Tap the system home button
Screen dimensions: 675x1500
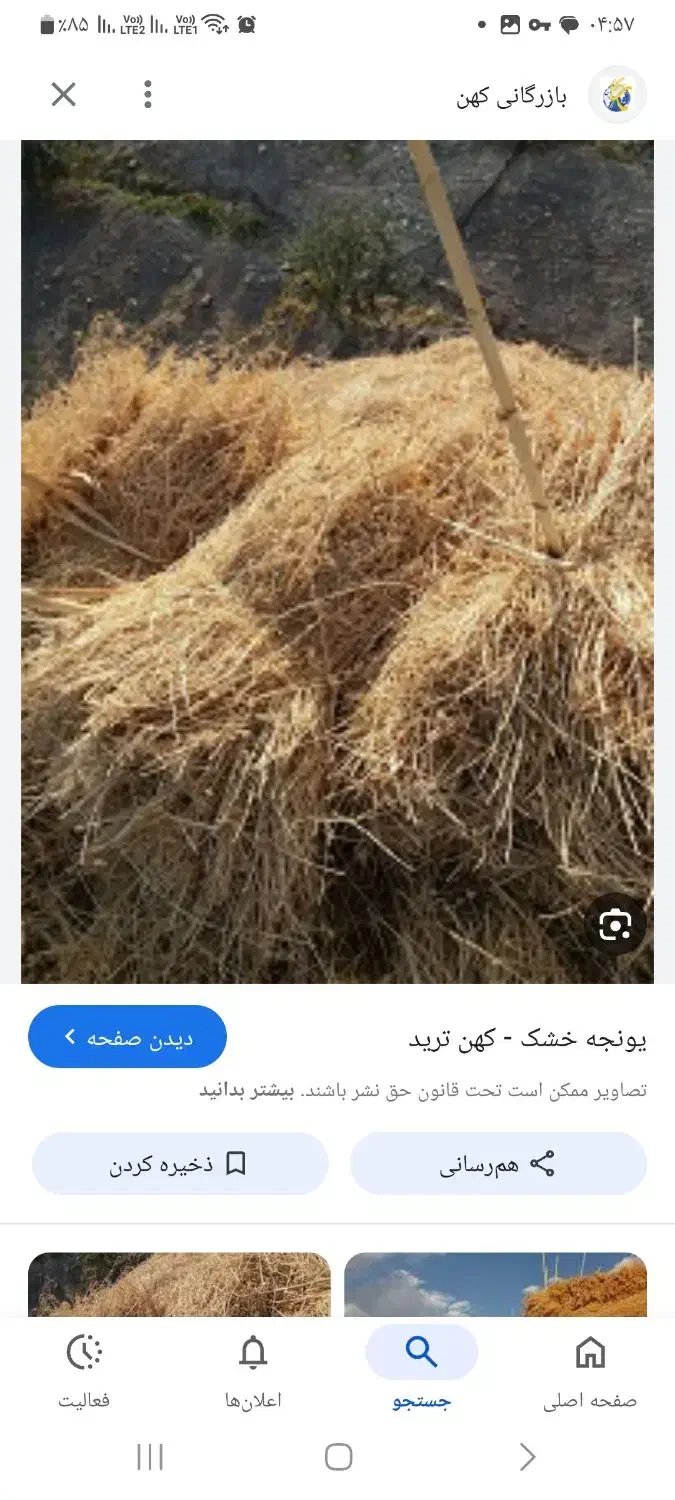coord(338,1457)
